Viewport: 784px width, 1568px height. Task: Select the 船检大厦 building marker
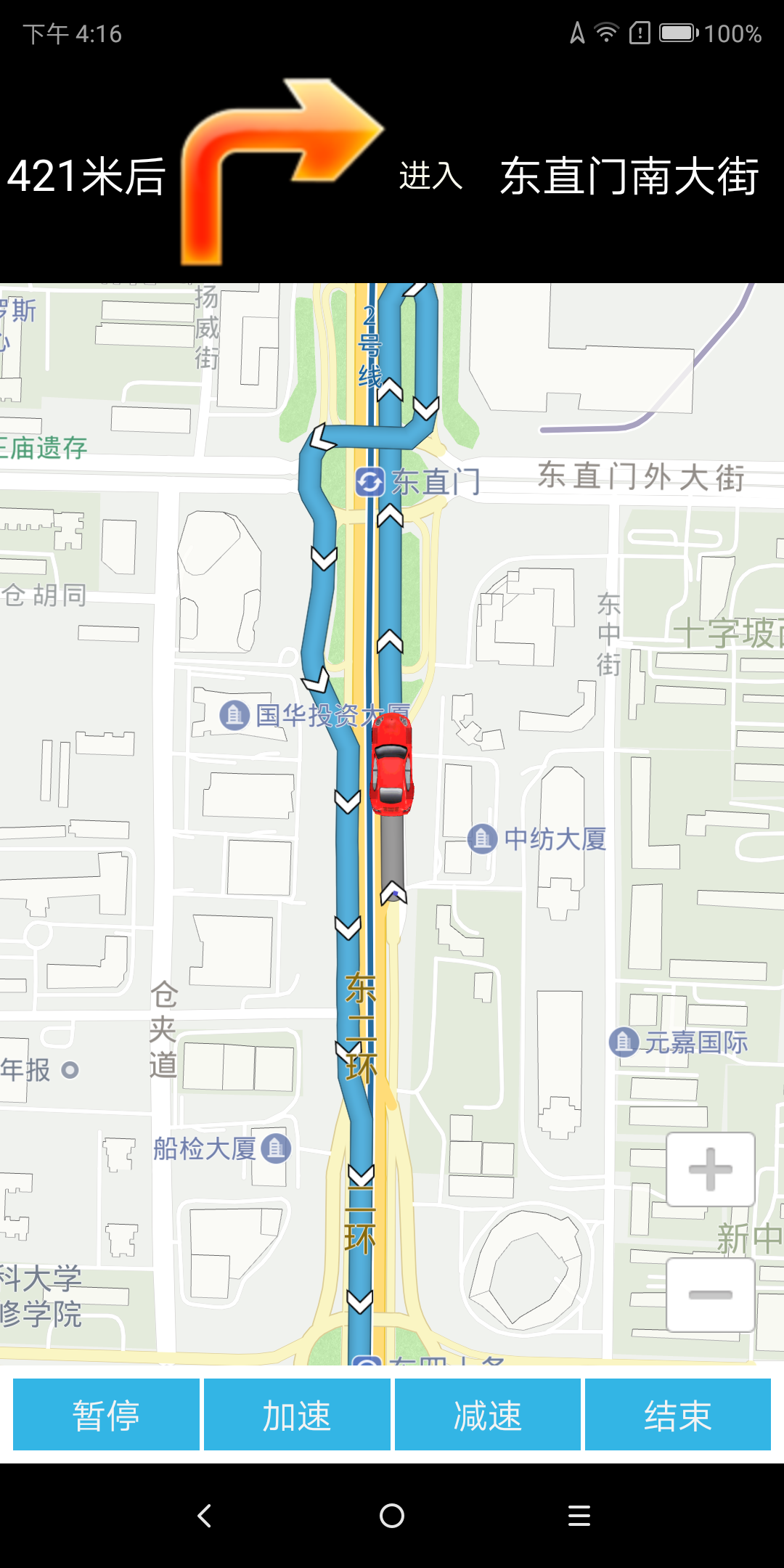click(x=276, y=1148)
